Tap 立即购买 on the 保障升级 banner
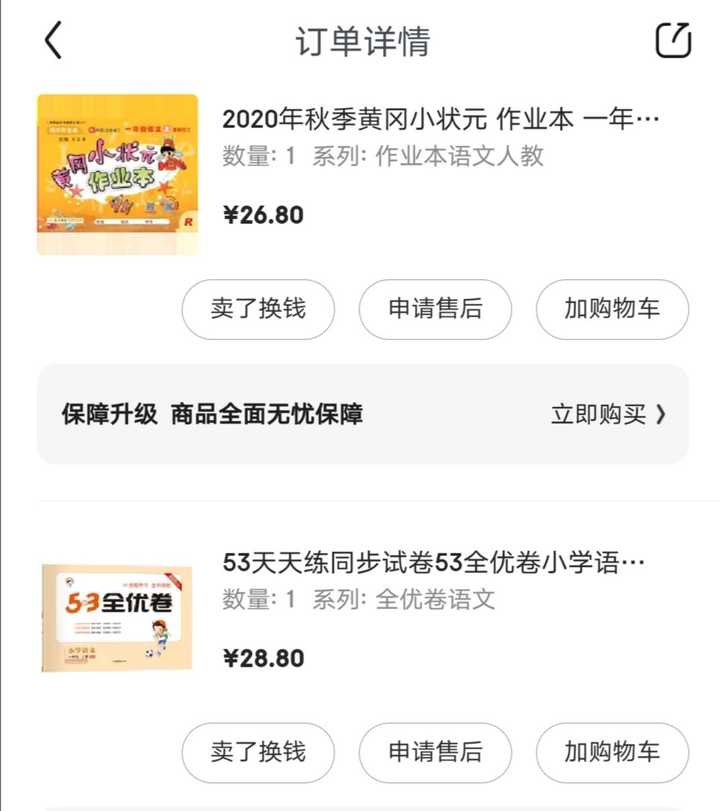This screenshot has height=811, width=720. [x=607, y=414]
